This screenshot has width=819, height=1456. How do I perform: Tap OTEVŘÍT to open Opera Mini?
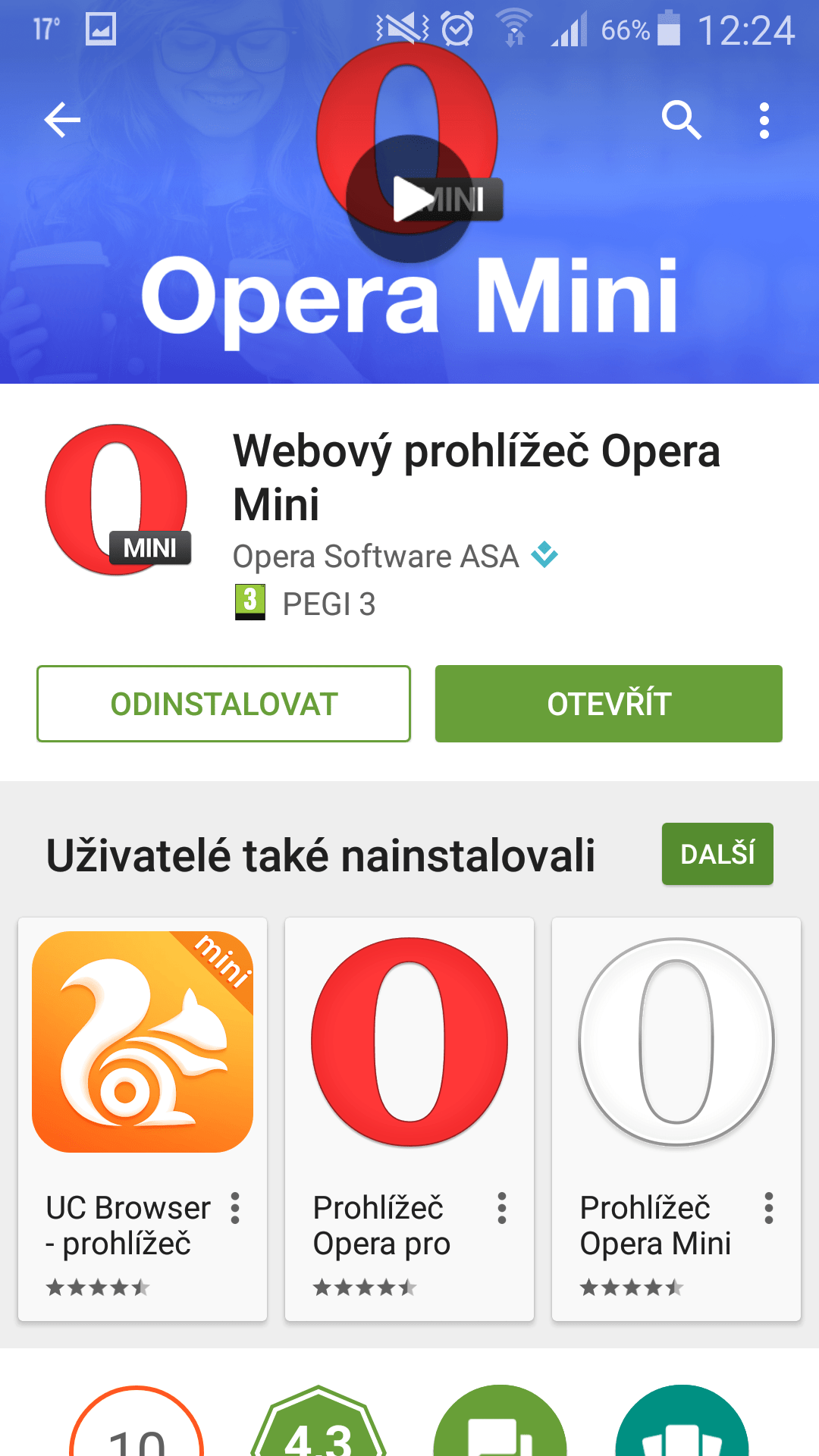pos(608,704)
